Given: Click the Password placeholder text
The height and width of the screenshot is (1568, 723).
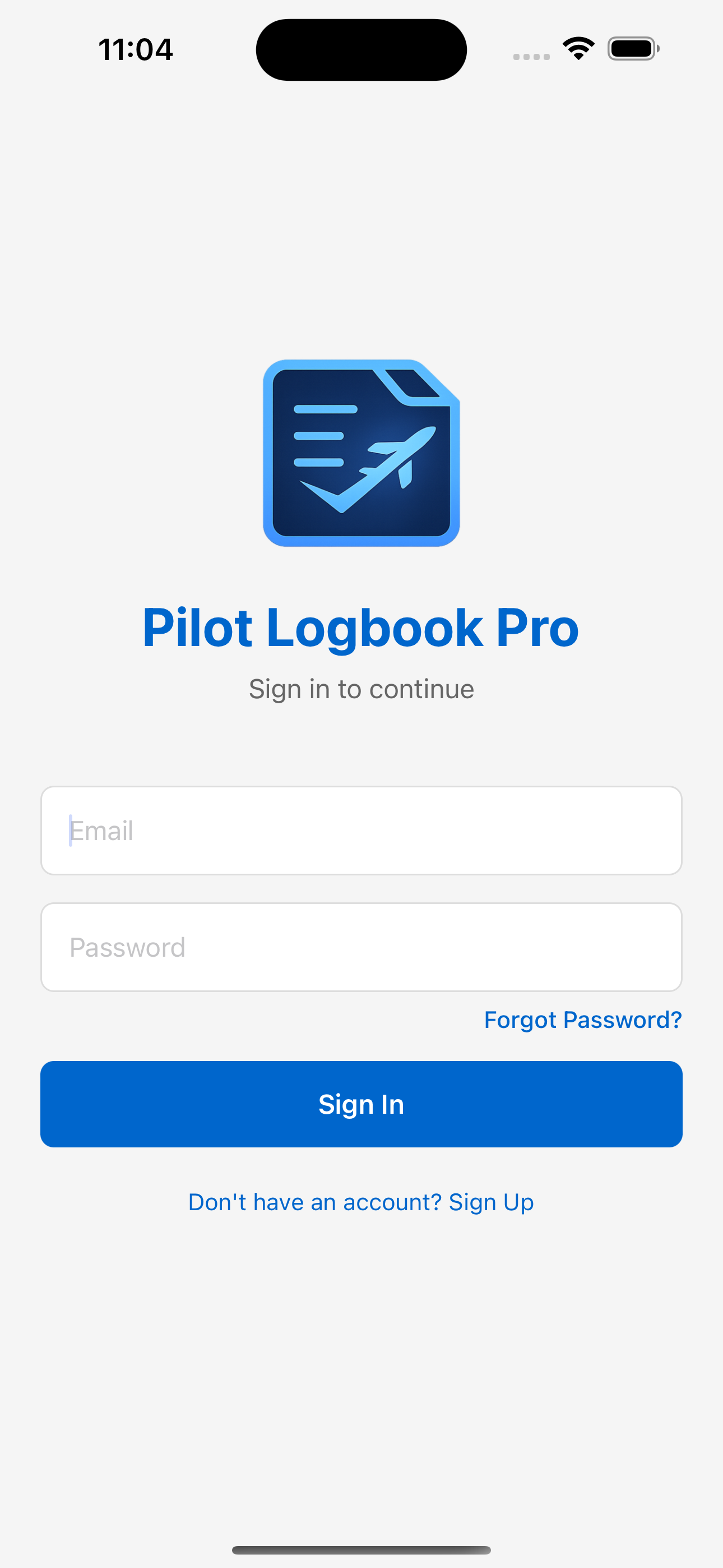Looking at the screenshot, I should pyautogui.click(x=127, y=947).
